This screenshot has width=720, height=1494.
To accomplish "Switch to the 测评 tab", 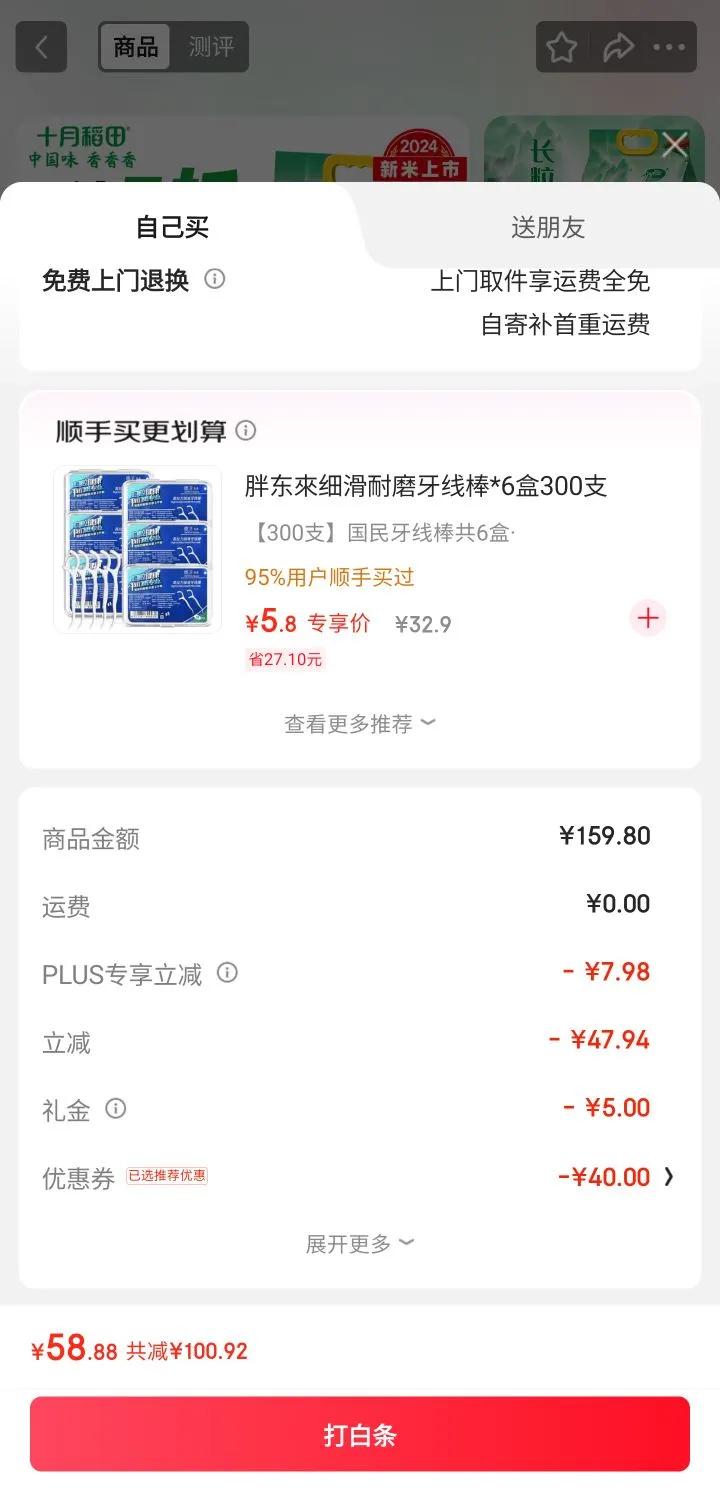I will (x=211, y=47).
